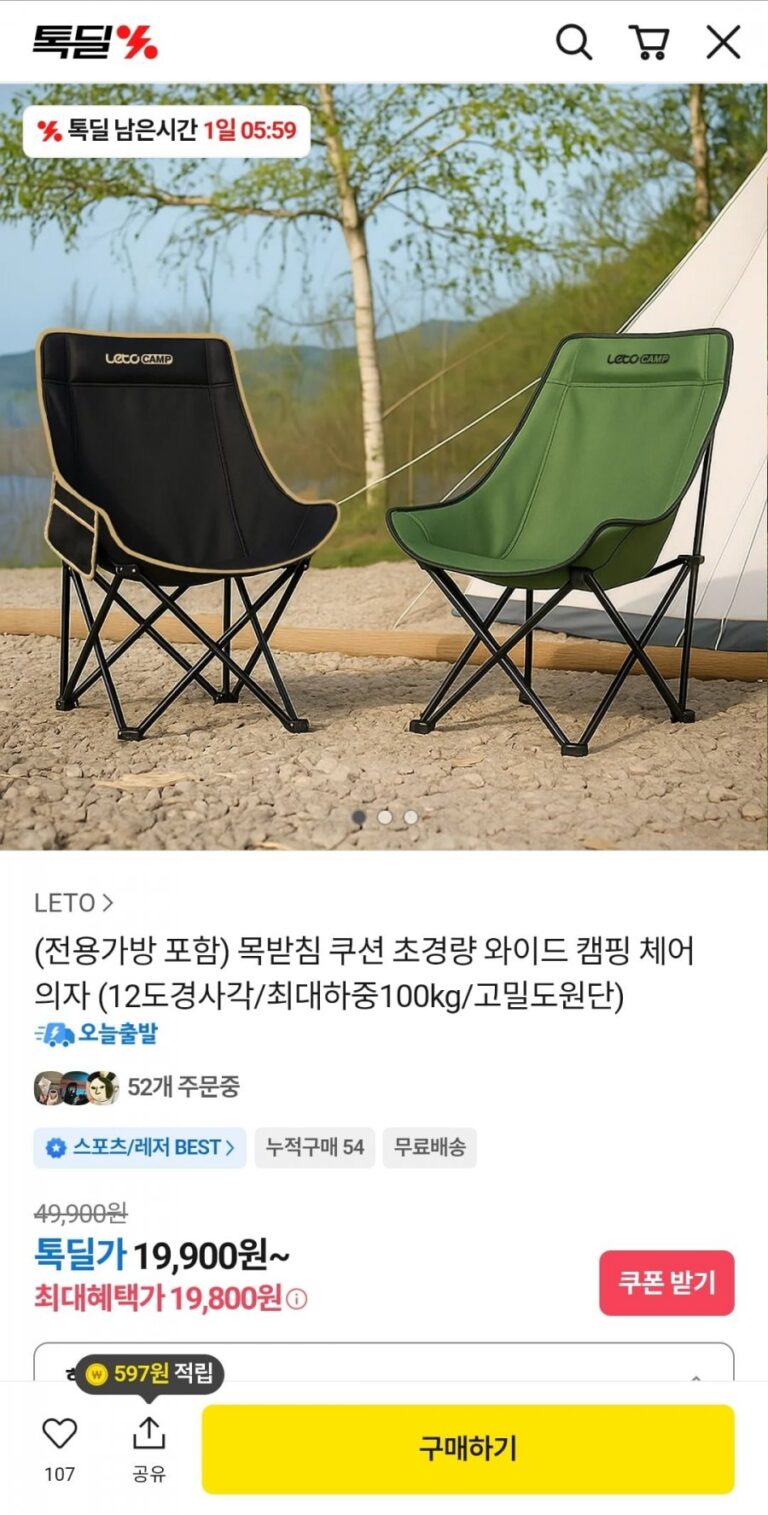The height and width of the screenshot is (1515, 768).
Task: View the camping chair product image
Action: (384, 466)
